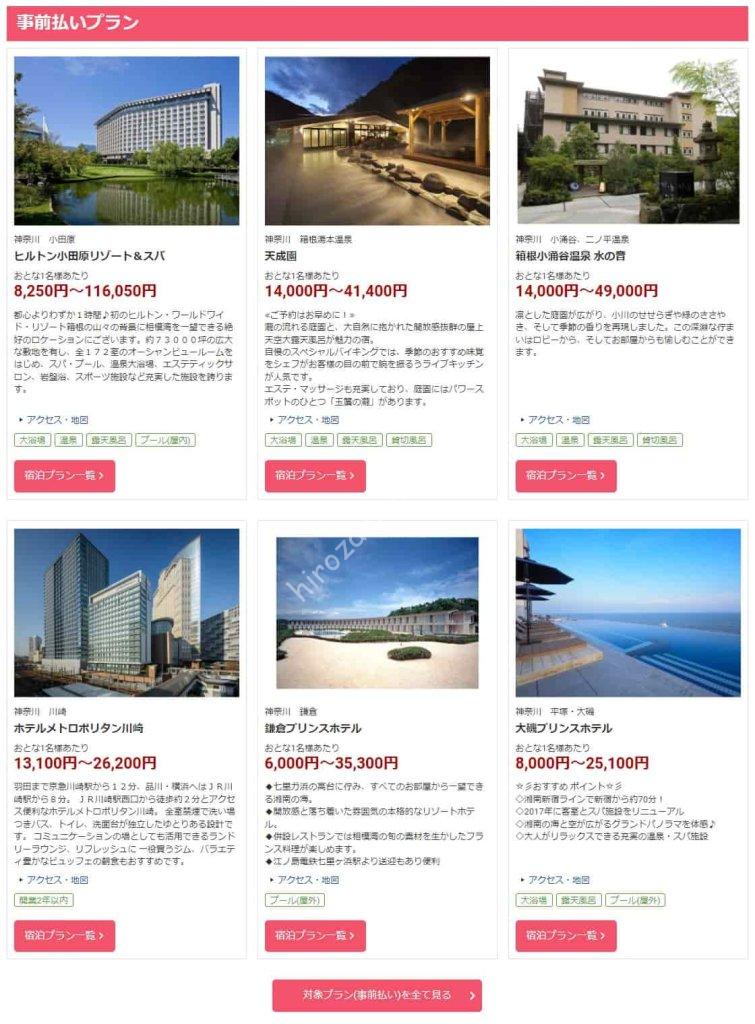Open アクセス・地図 link for 水の音

[559, 420]
